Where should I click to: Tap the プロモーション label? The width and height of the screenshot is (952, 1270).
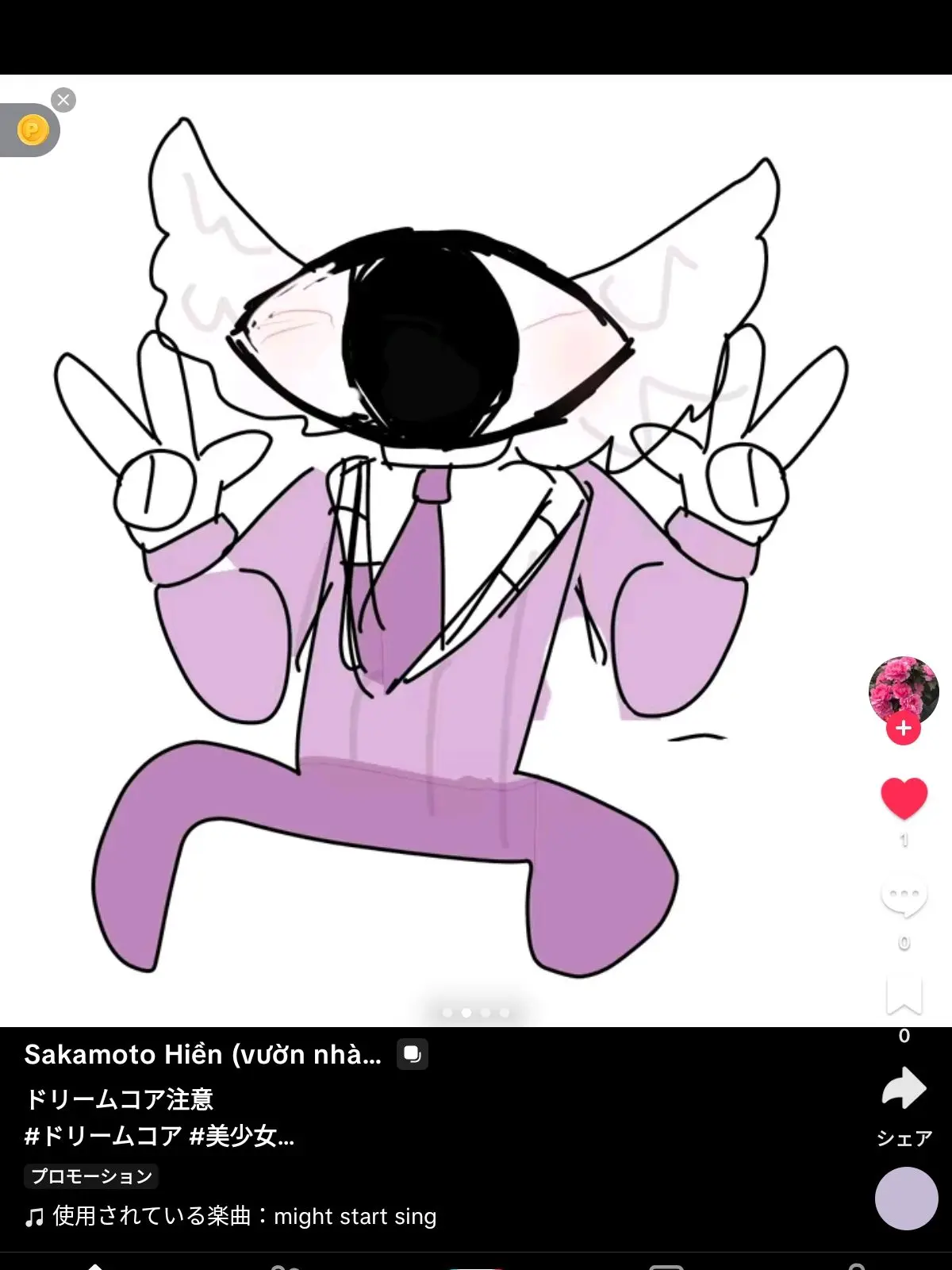coord(91,1176)
